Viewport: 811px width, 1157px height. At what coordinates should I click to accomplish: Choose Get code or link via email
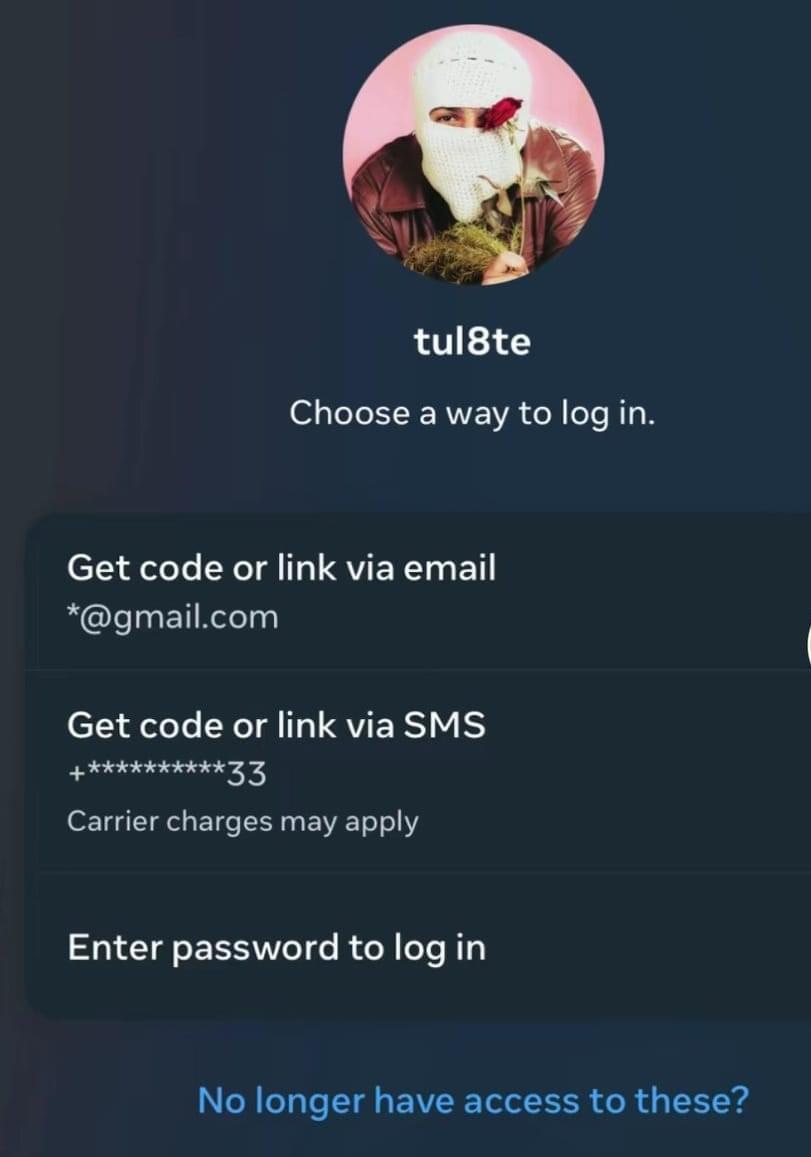click(282, 591)
